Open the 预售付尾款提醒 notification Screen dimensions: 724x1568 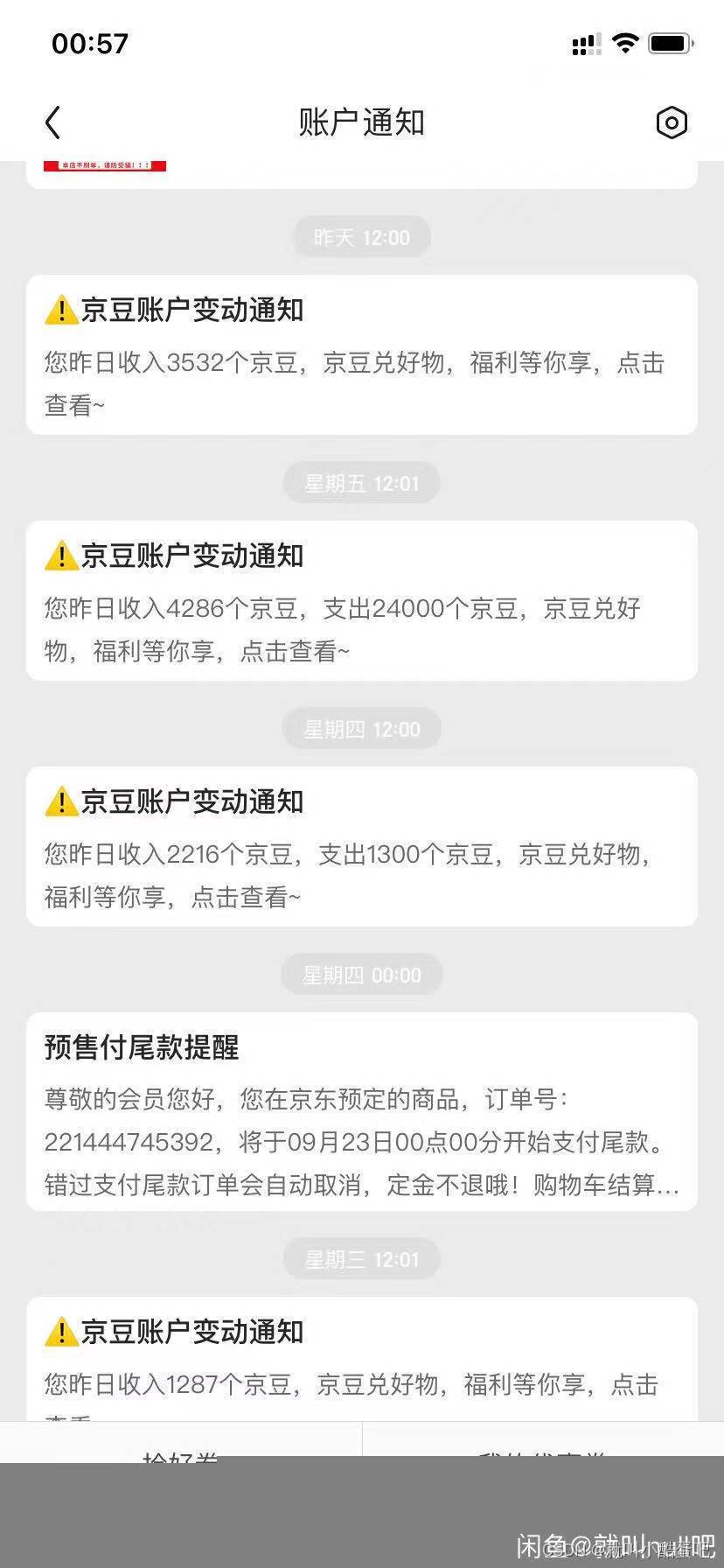click(361, 1111)
